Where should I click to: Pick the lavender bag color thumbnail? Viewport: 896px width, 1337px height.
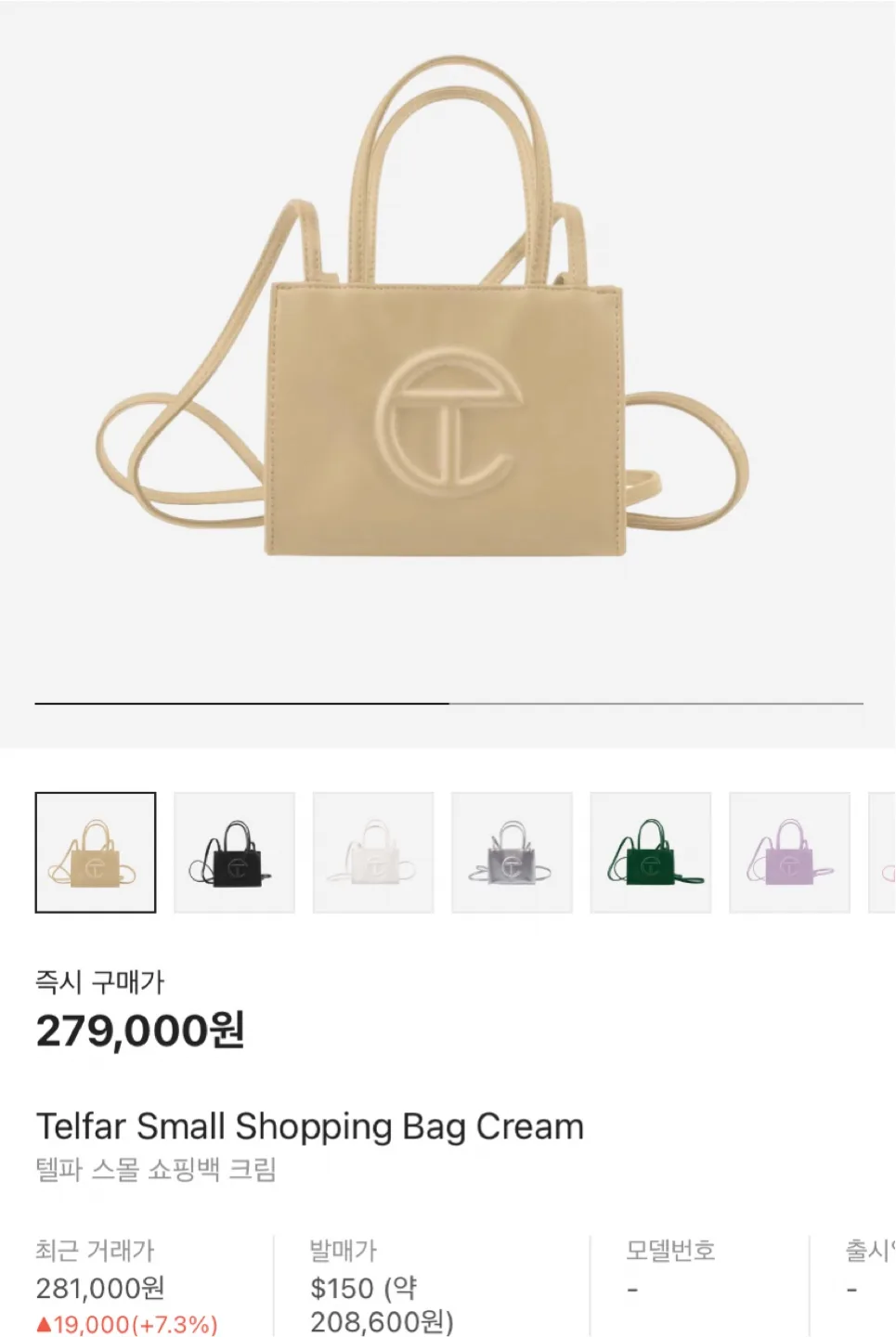[789, 852]
